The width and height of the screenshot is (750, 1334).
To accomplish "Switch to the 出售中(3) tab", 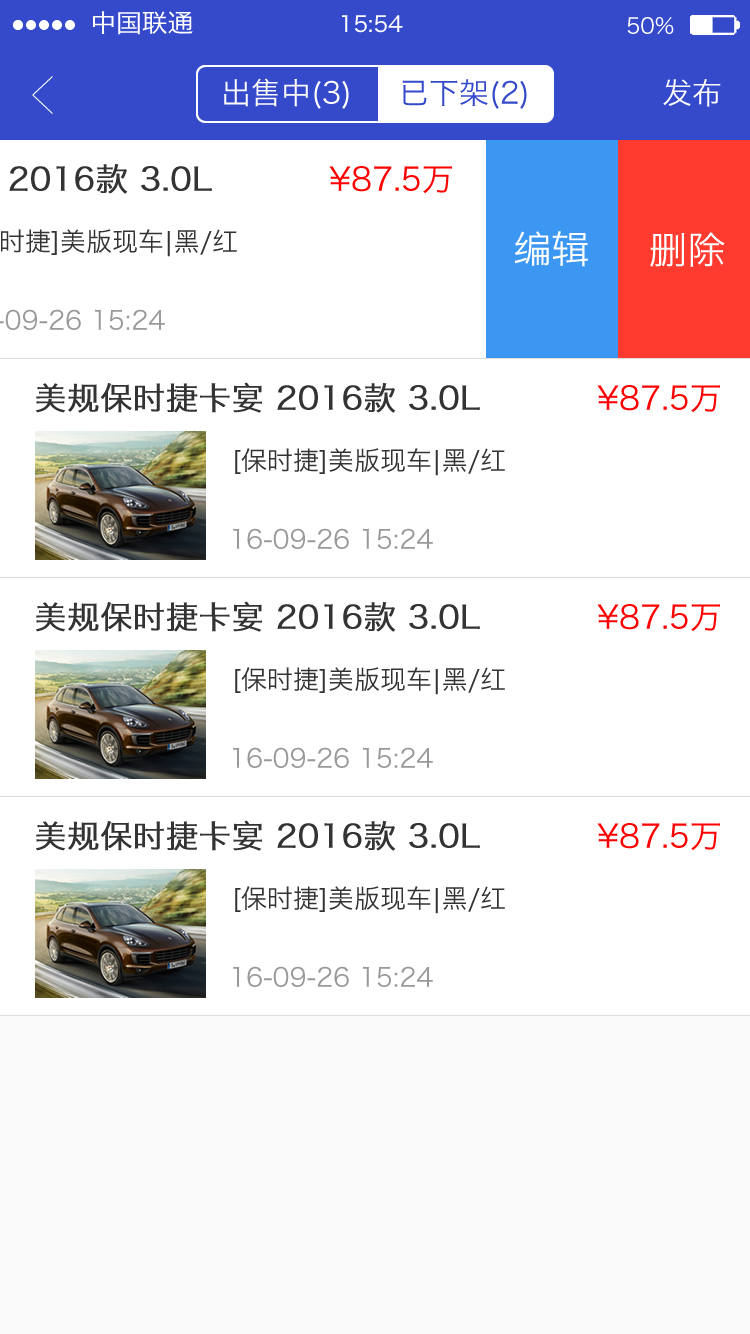I will tap(289, 94).
